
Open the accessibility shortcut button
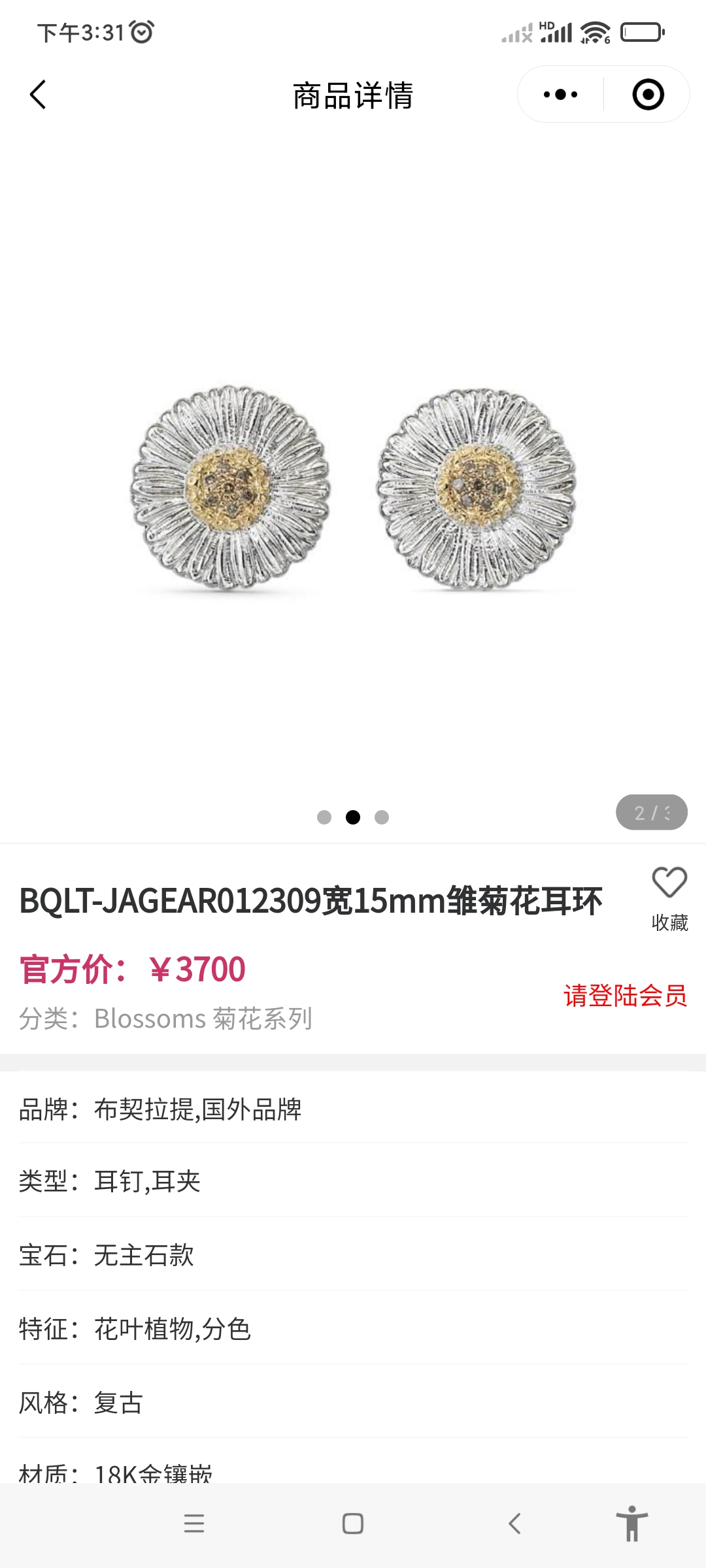(631, 1524)
